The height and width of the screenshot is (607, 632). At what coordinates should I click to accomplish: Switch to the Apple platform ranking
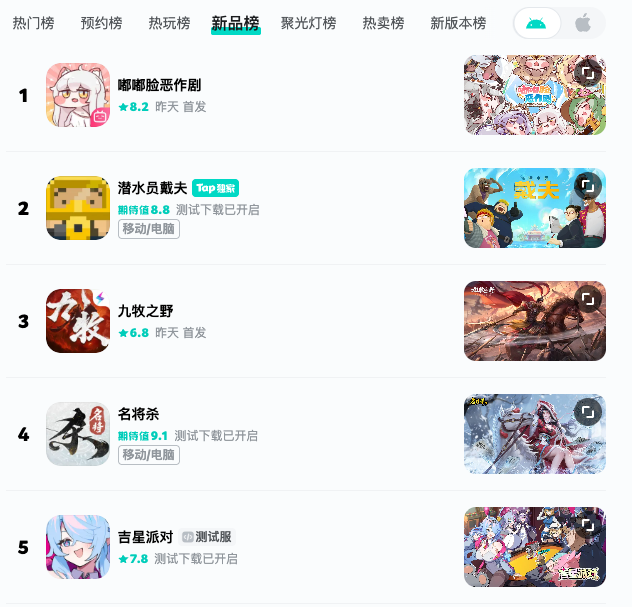(583, 23)
